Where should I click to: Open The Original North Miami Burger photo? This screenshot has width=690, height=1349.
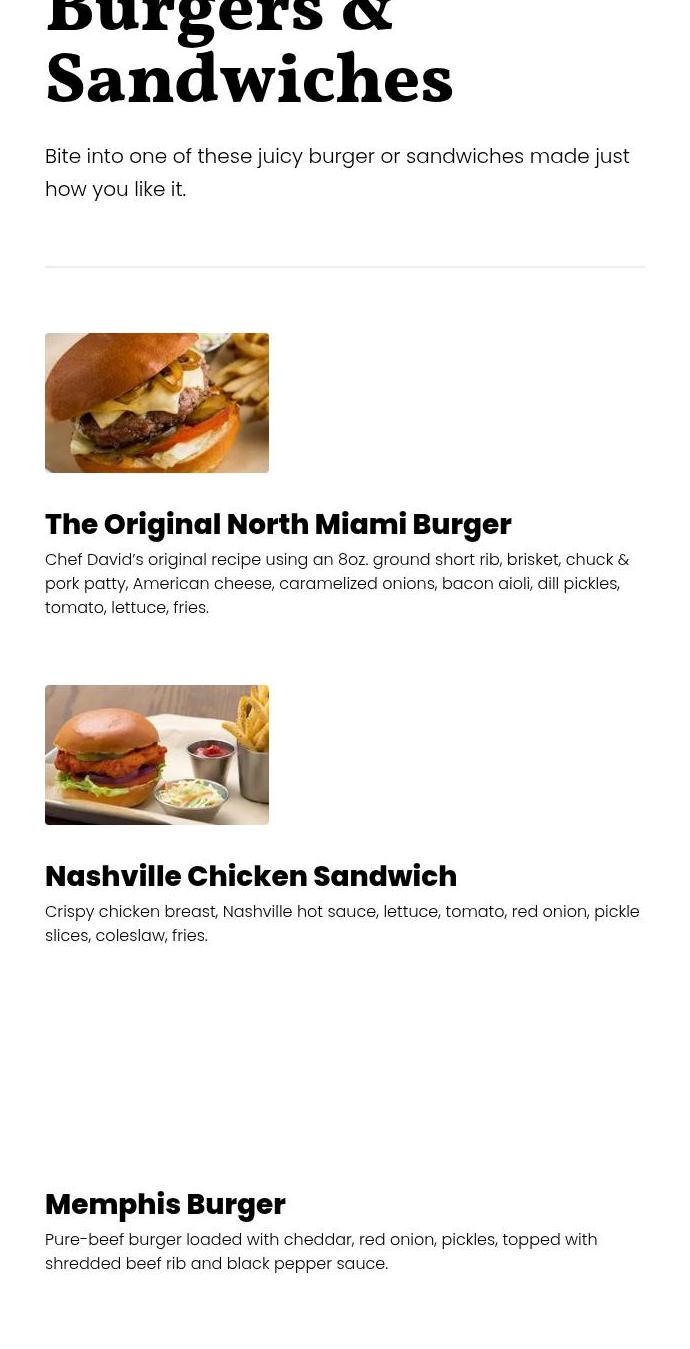tap(157, 403)
